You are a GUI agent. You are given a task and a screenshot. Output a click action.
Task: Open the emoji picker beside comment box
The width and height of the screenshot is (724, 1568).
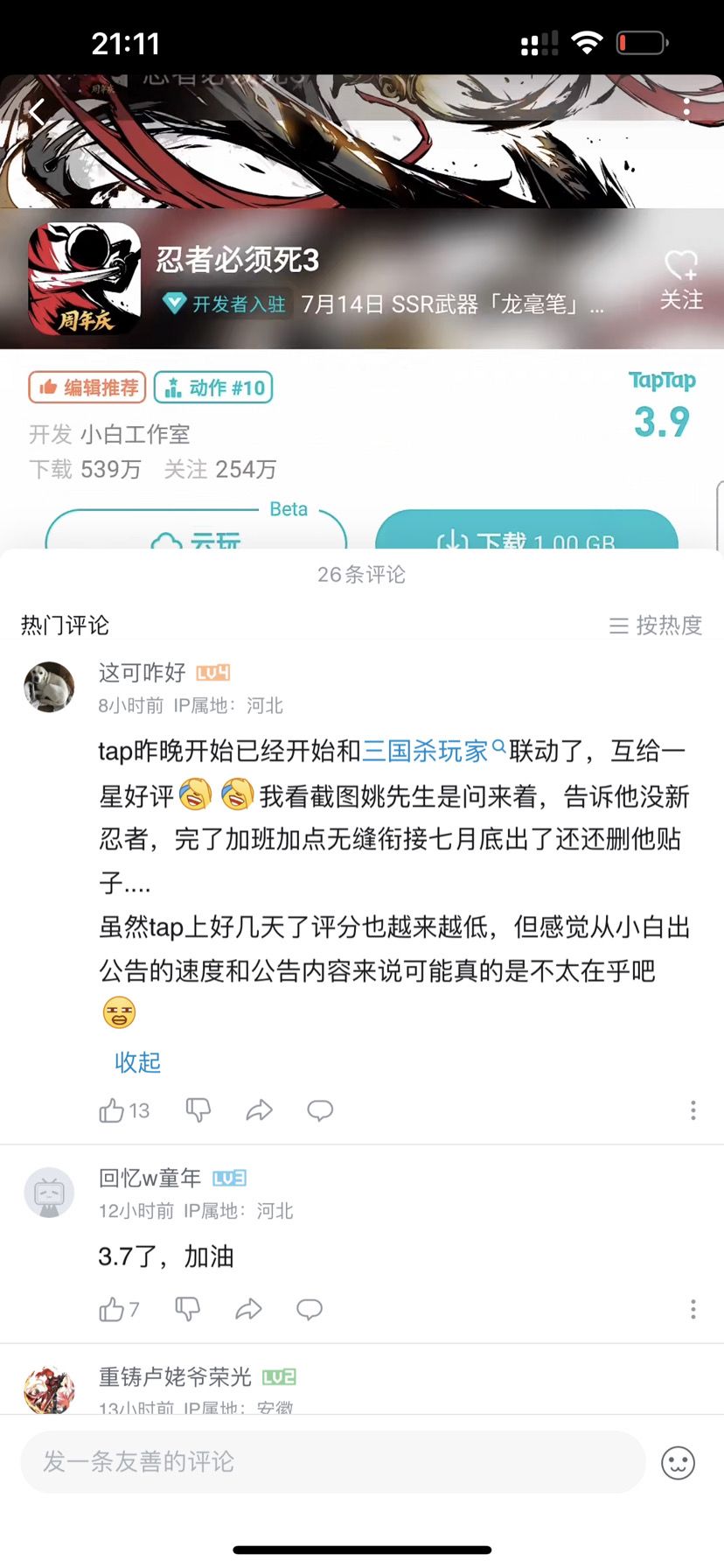678,1462
